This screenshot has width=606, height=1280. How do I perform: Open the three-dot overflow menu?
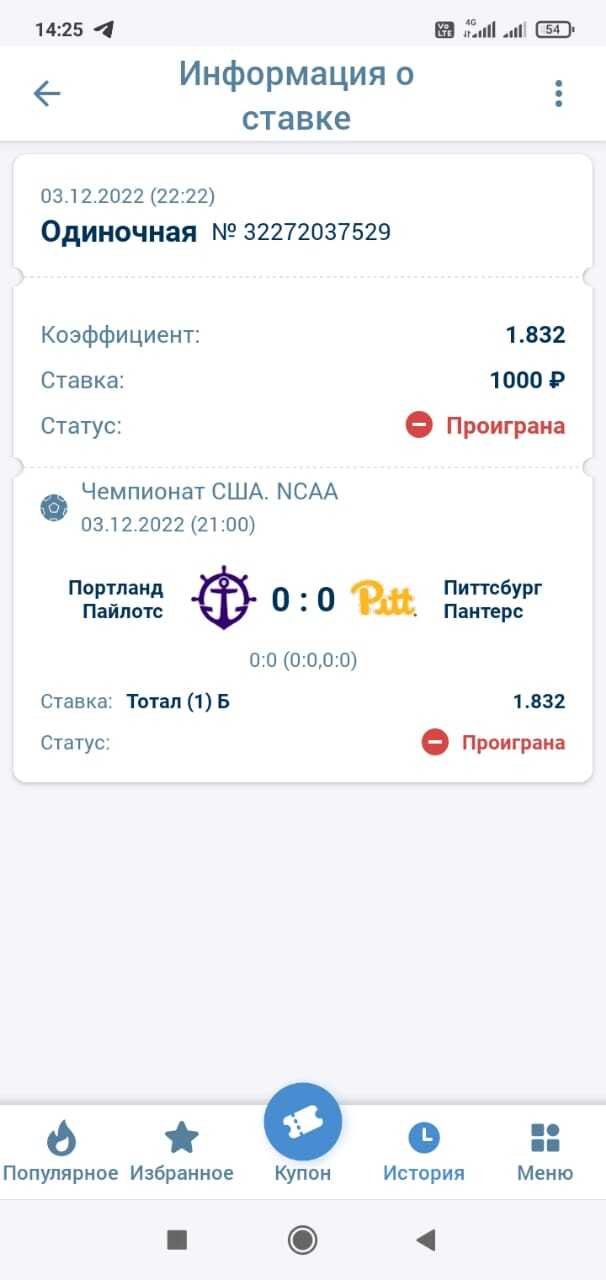point(558,94)
